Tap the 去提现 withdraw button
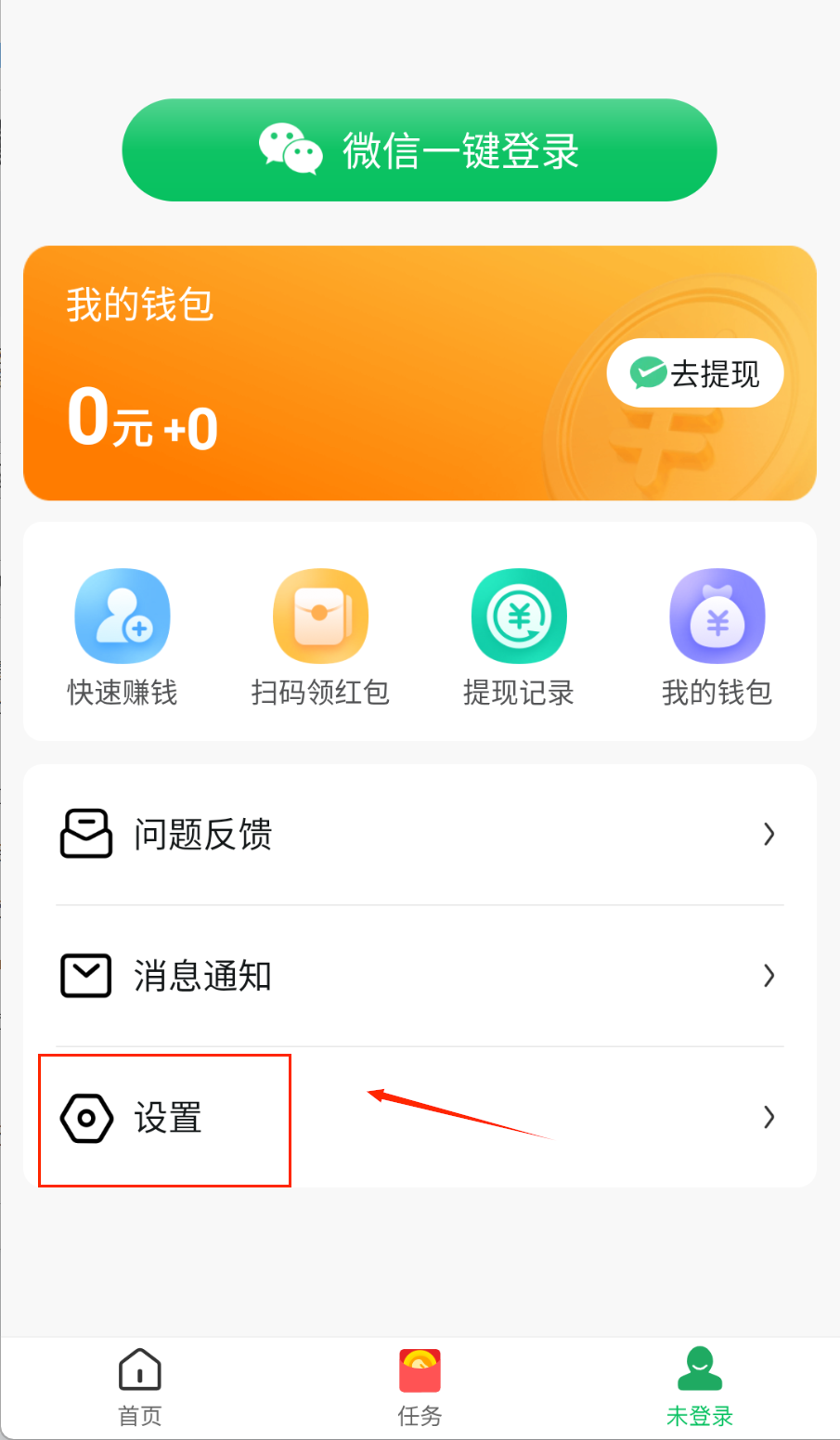This screenshot has width=840, height=1440. (x=695, y=374)
